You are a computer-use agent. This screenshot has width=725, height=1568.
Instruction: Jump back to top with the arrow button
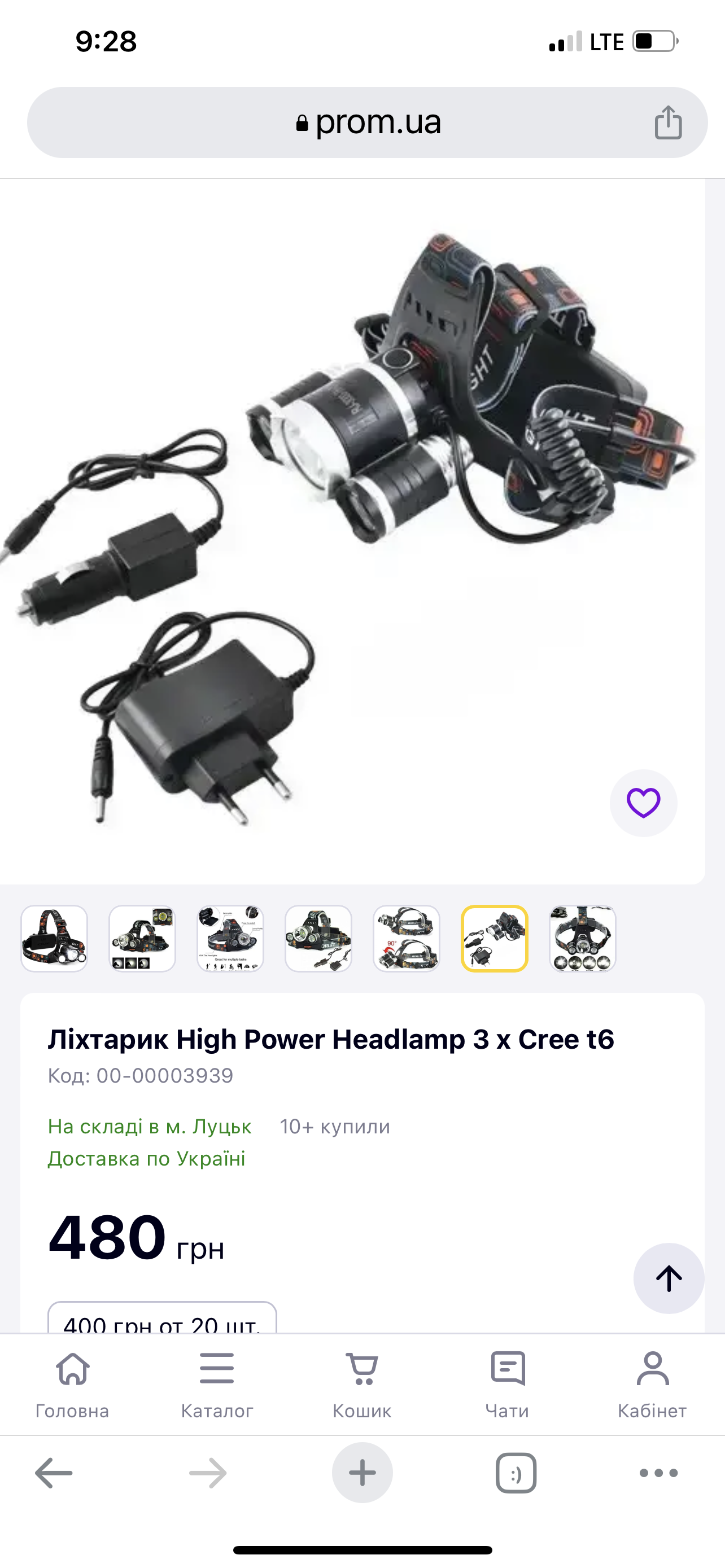(x=669, y=1278)
